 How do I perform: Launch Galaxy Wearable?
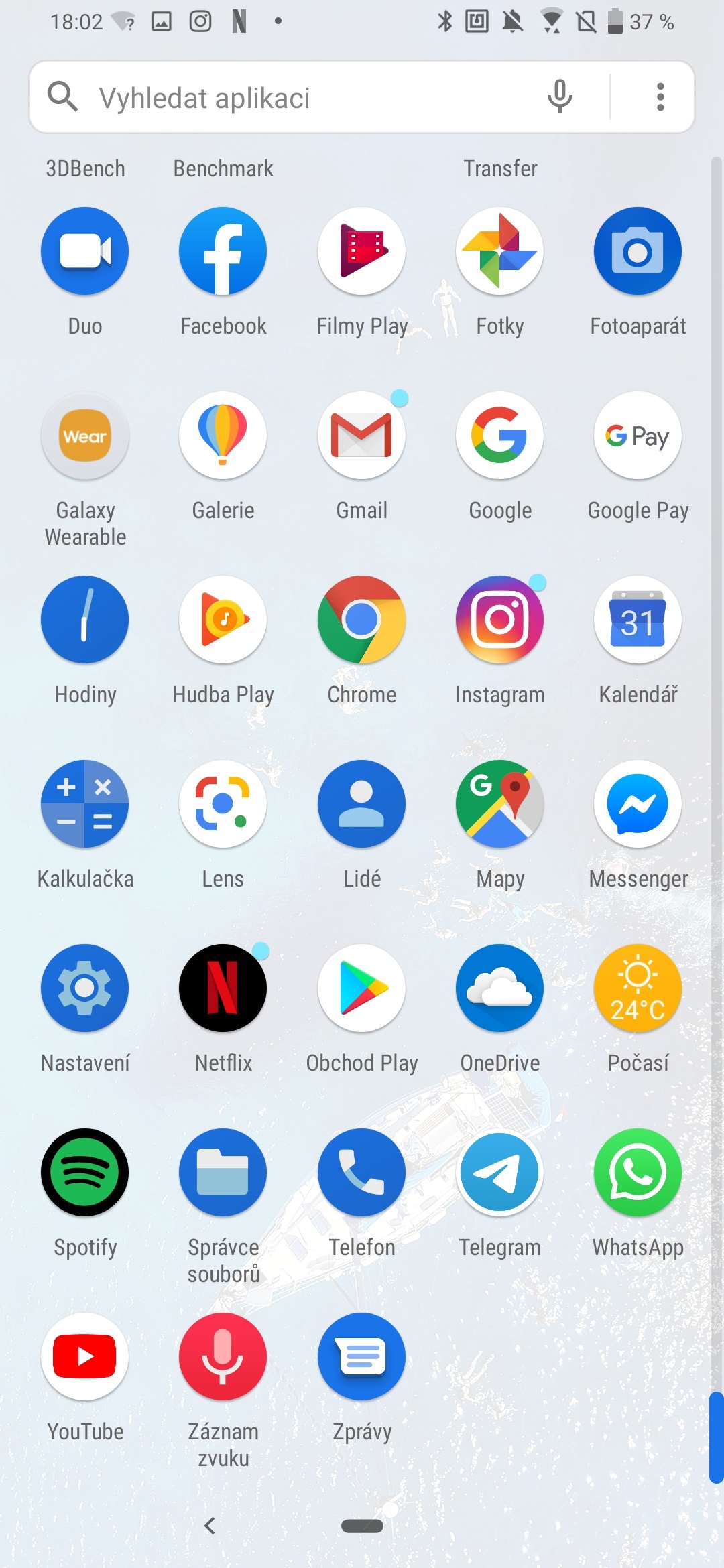click(84, 436)
